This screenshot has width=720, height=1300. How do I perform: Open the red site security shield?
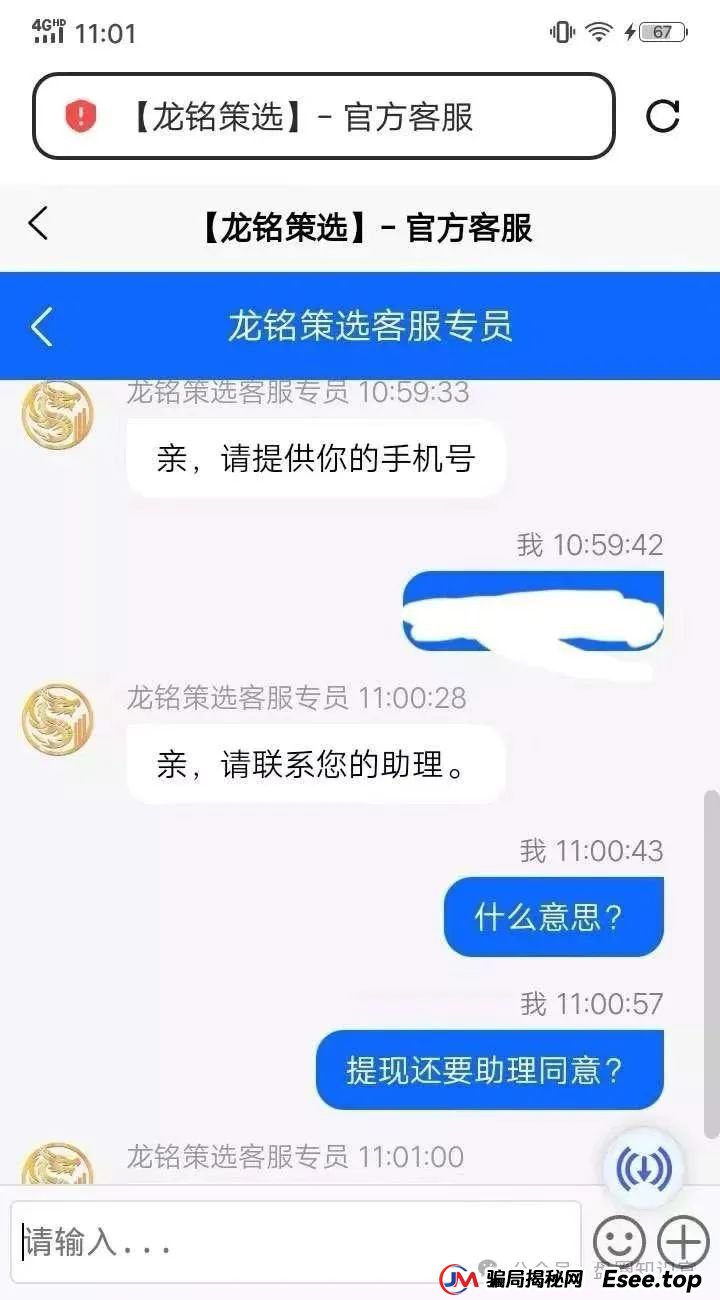(80, 117)
